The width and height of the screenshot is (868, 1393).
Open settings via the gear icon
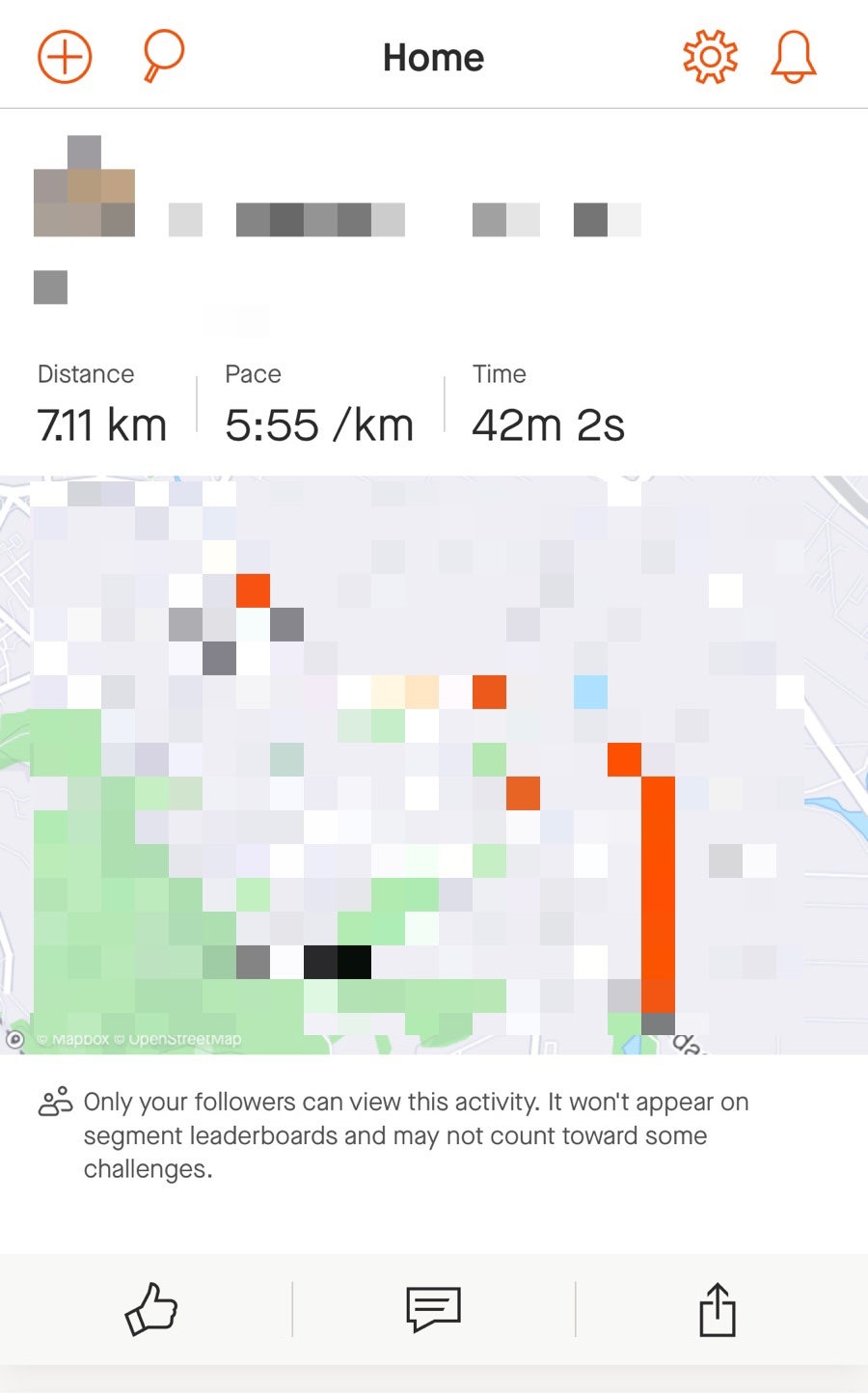[x=710, y=57]
